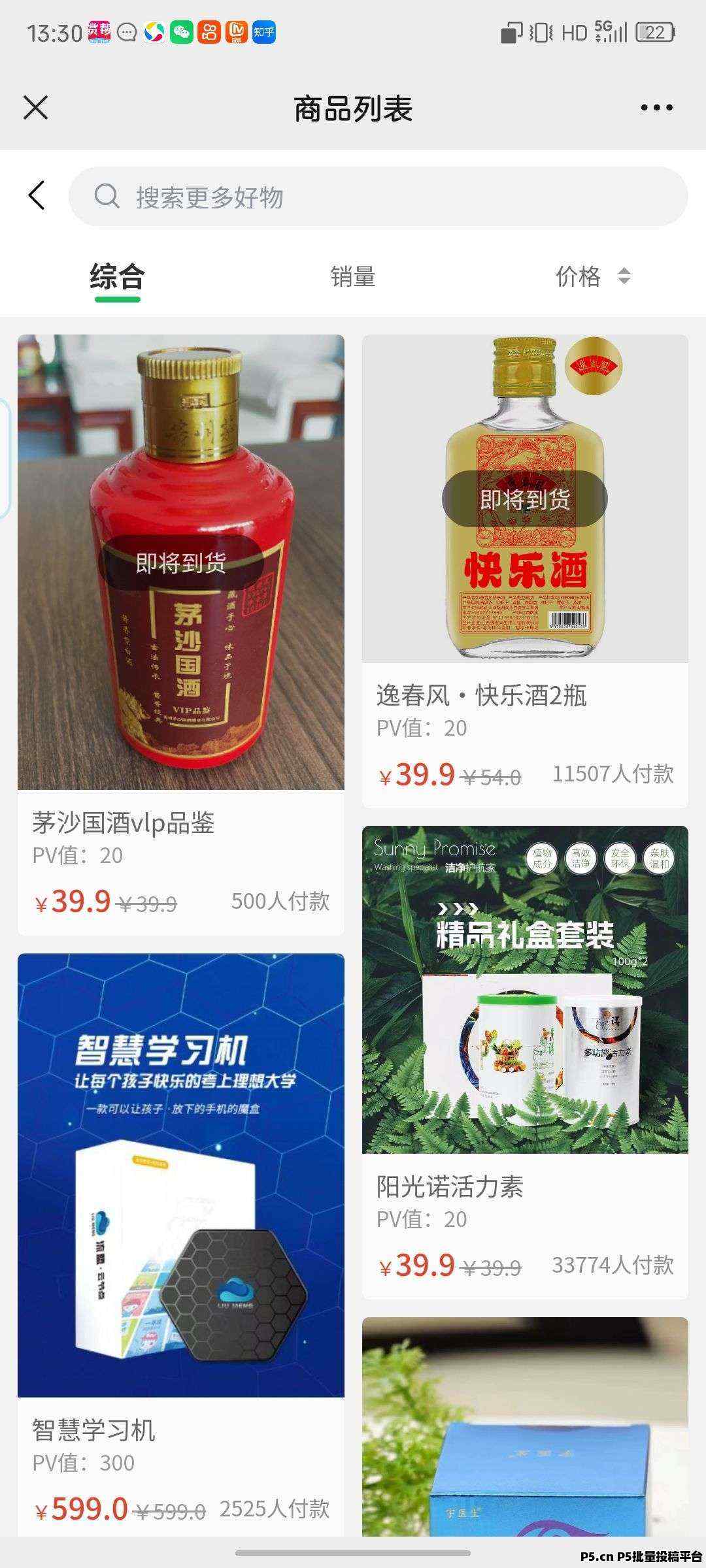Tap the 搜索更多好物 search box

click(x=378, y=196)
